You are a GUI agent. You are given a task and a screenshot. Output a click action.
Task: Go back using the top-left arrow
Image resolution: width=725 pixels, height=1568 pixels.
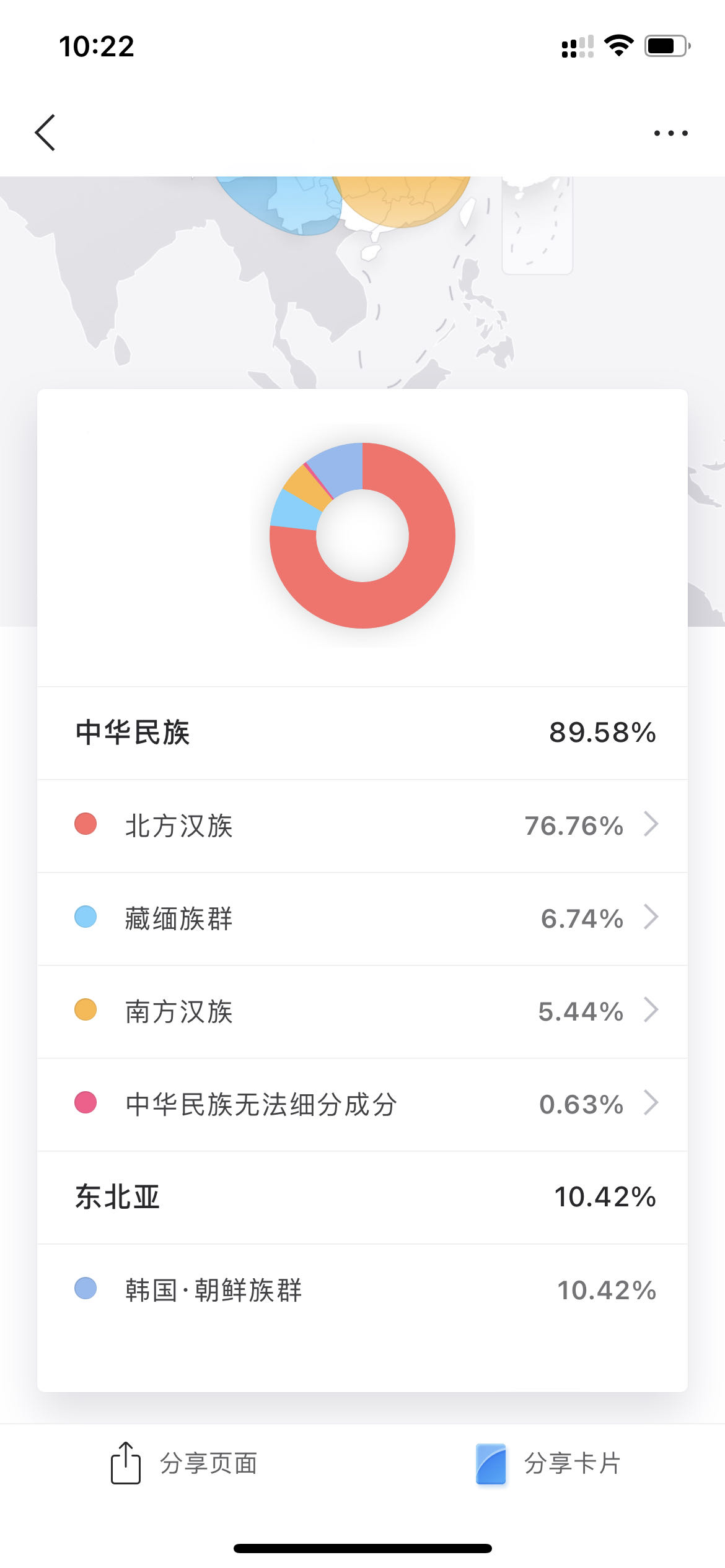(x=45, y=133)
